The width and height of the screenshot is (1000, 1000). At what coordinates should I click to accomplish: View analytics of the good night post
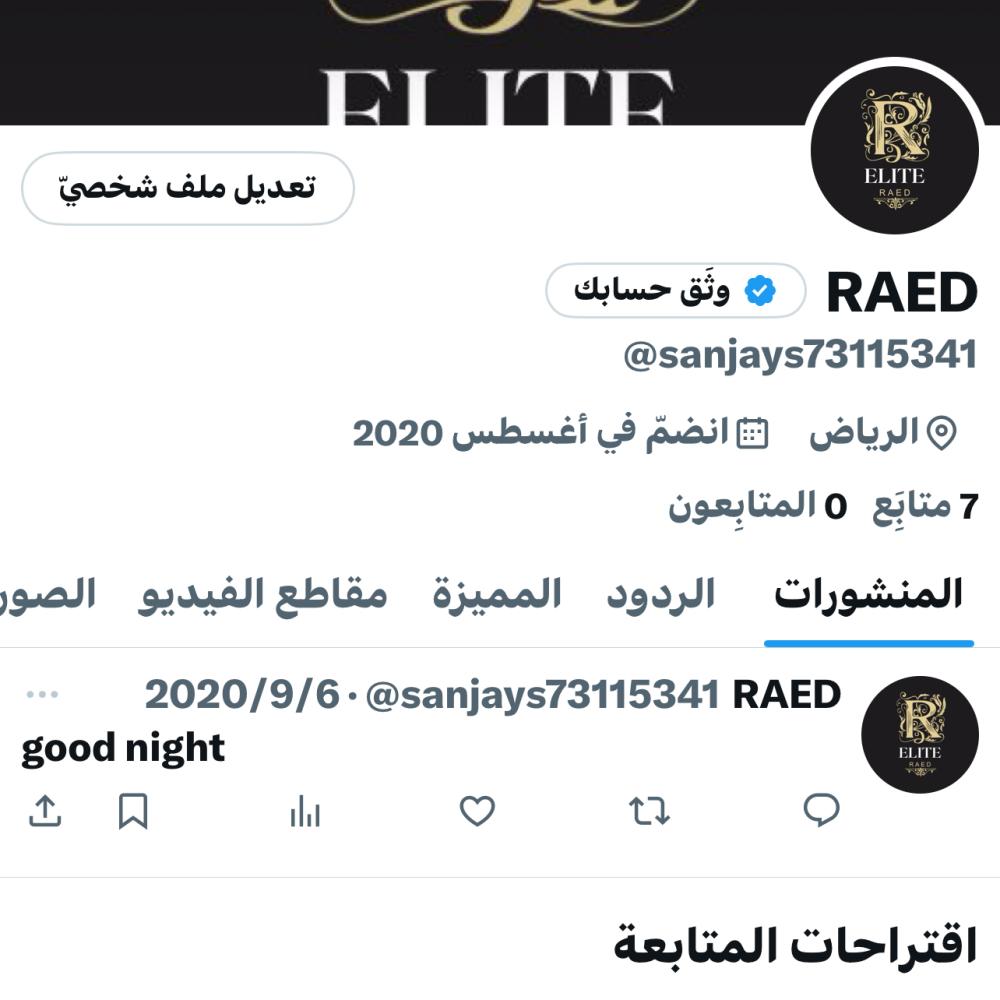[305, 813]
